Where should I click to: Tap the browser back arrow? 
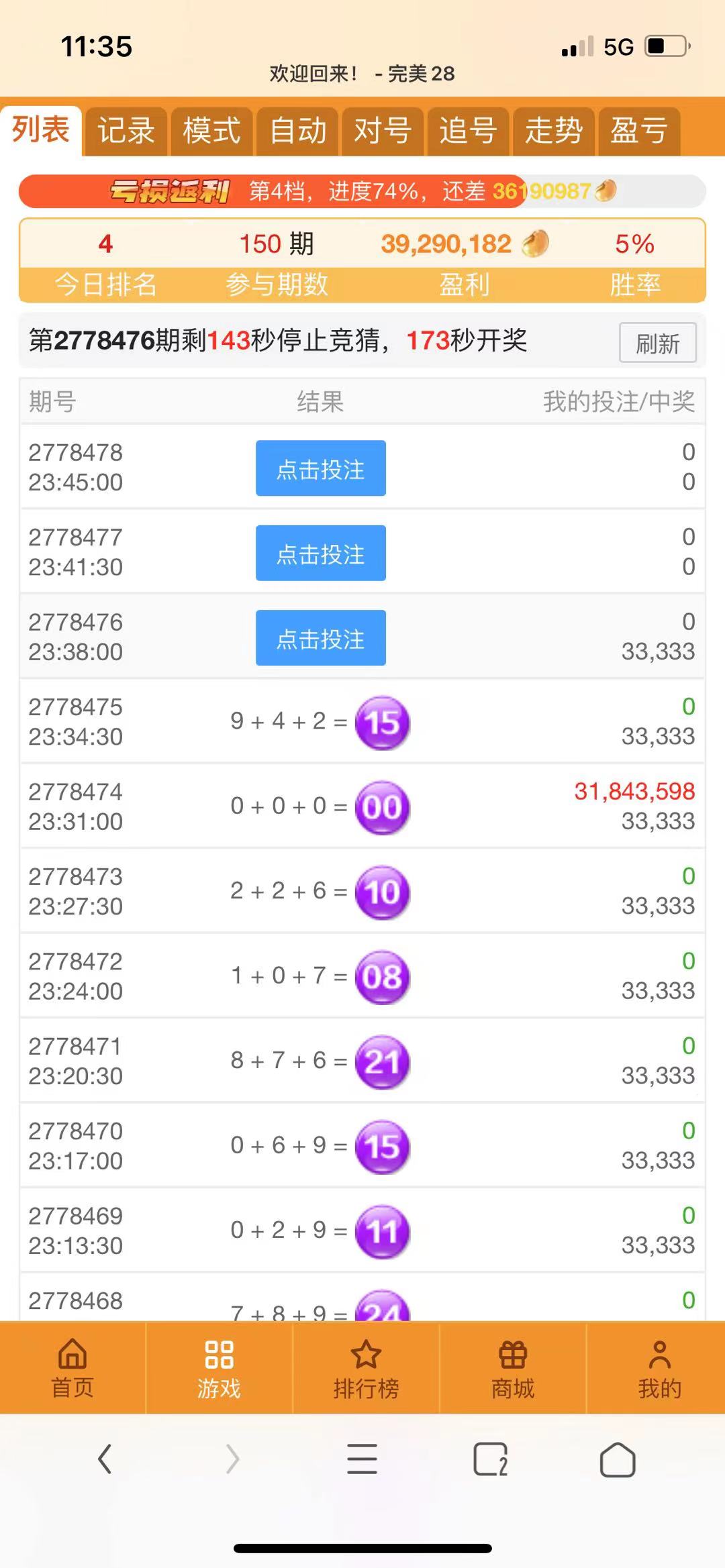(x=105, y=1459)
